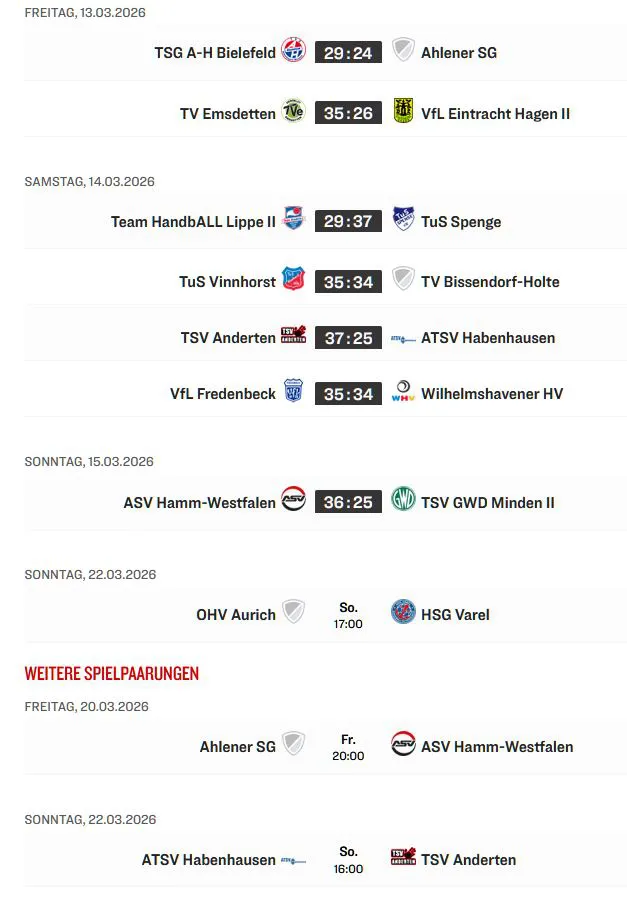
Task: View Friday's Ahlener SG vs ASV Hamm-Westfalen fixture
Action: (x=348, y=747)
